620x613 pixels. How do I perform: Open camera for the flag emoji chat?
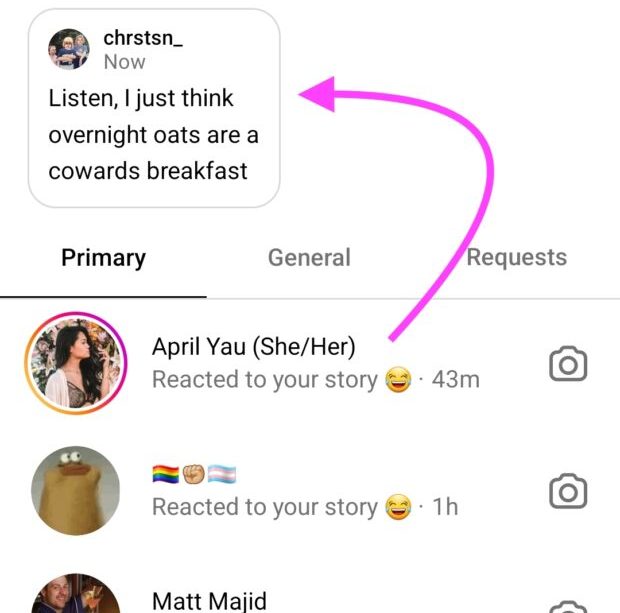tap(568, 491)
